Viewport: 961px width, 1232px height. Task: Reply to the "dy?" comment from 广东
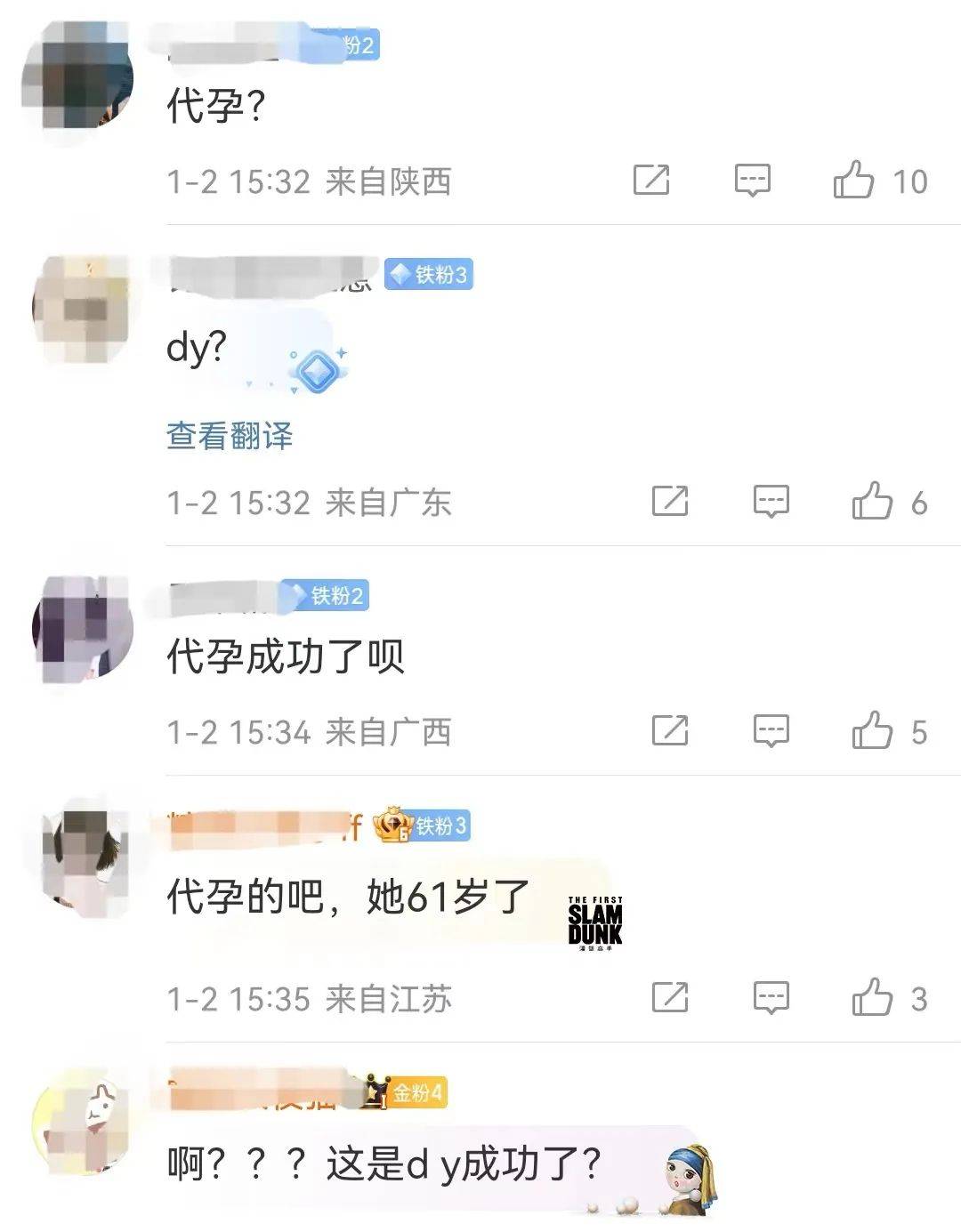tap(771, 502)
